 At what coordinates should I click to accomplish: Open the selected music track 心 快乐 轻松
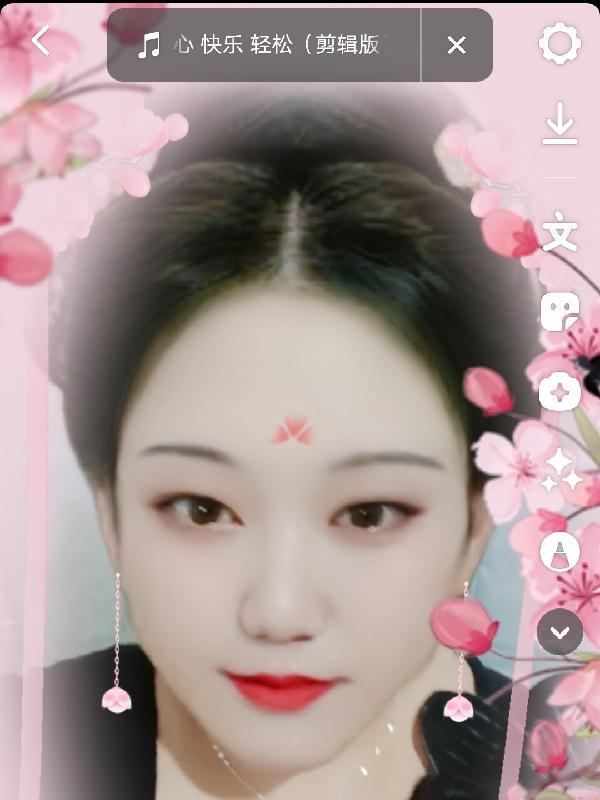pos(265,45)
